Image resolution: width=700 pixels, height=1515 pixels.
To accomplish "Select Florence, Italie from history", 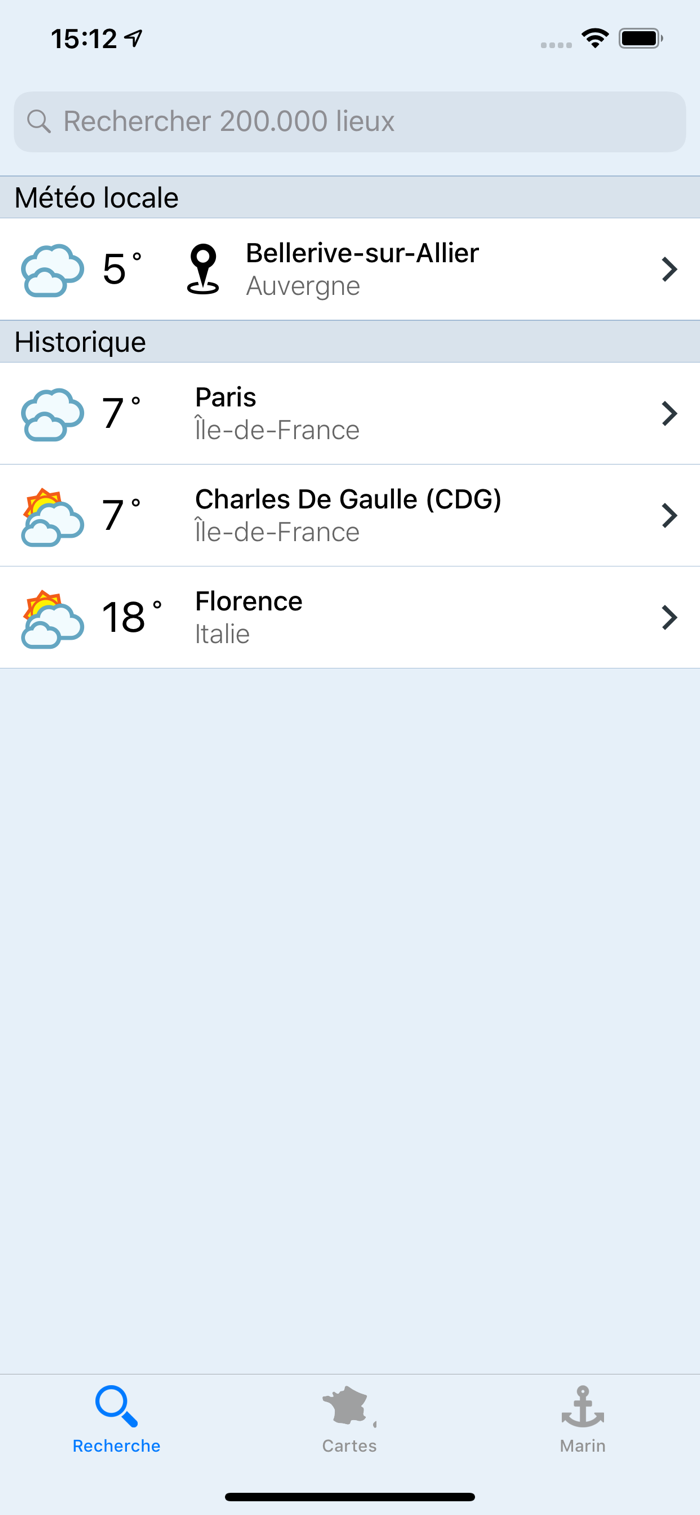I will 350,617.
